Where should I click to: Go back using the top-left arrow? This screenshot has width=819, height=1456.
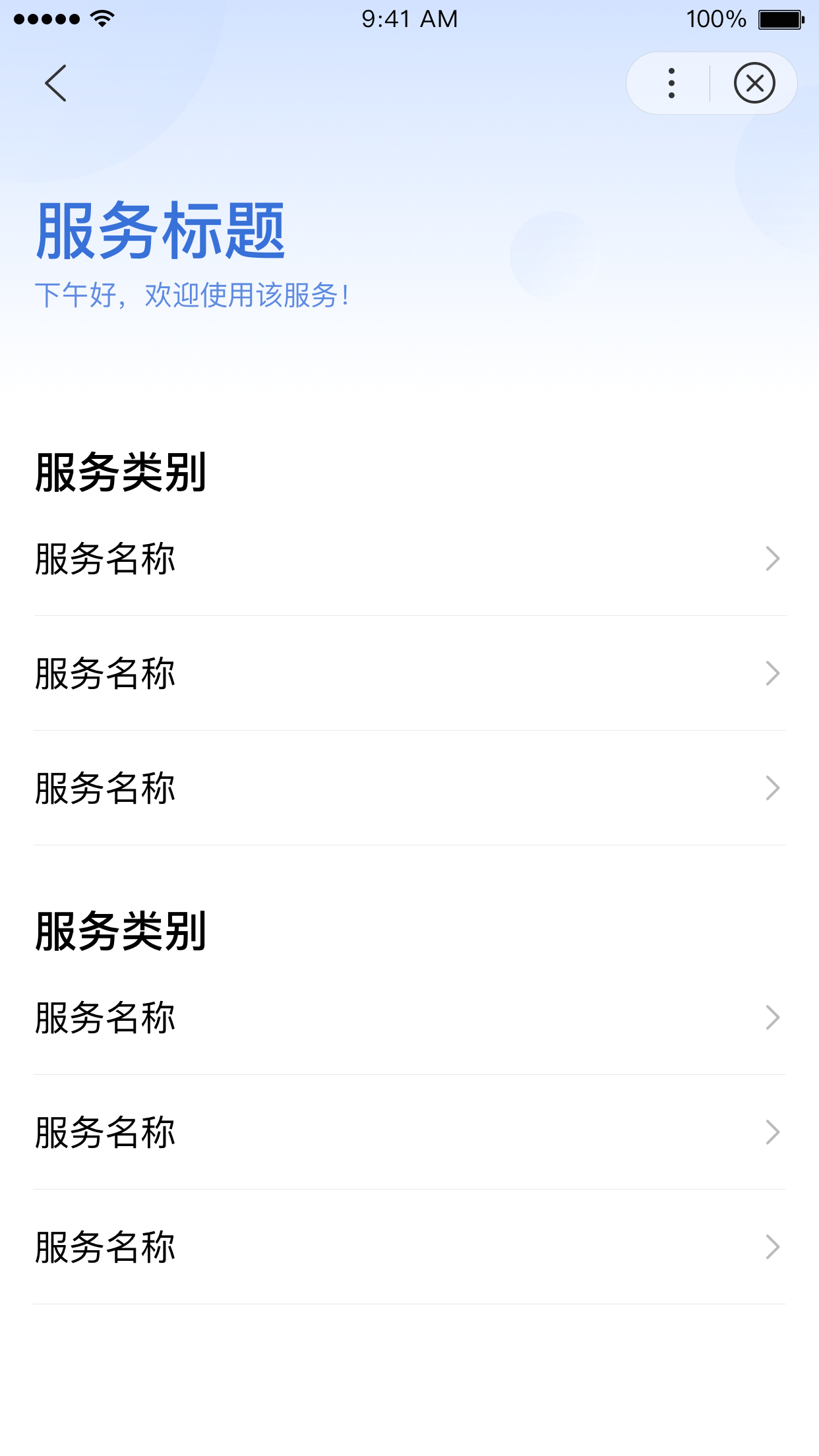coord(56,83)
